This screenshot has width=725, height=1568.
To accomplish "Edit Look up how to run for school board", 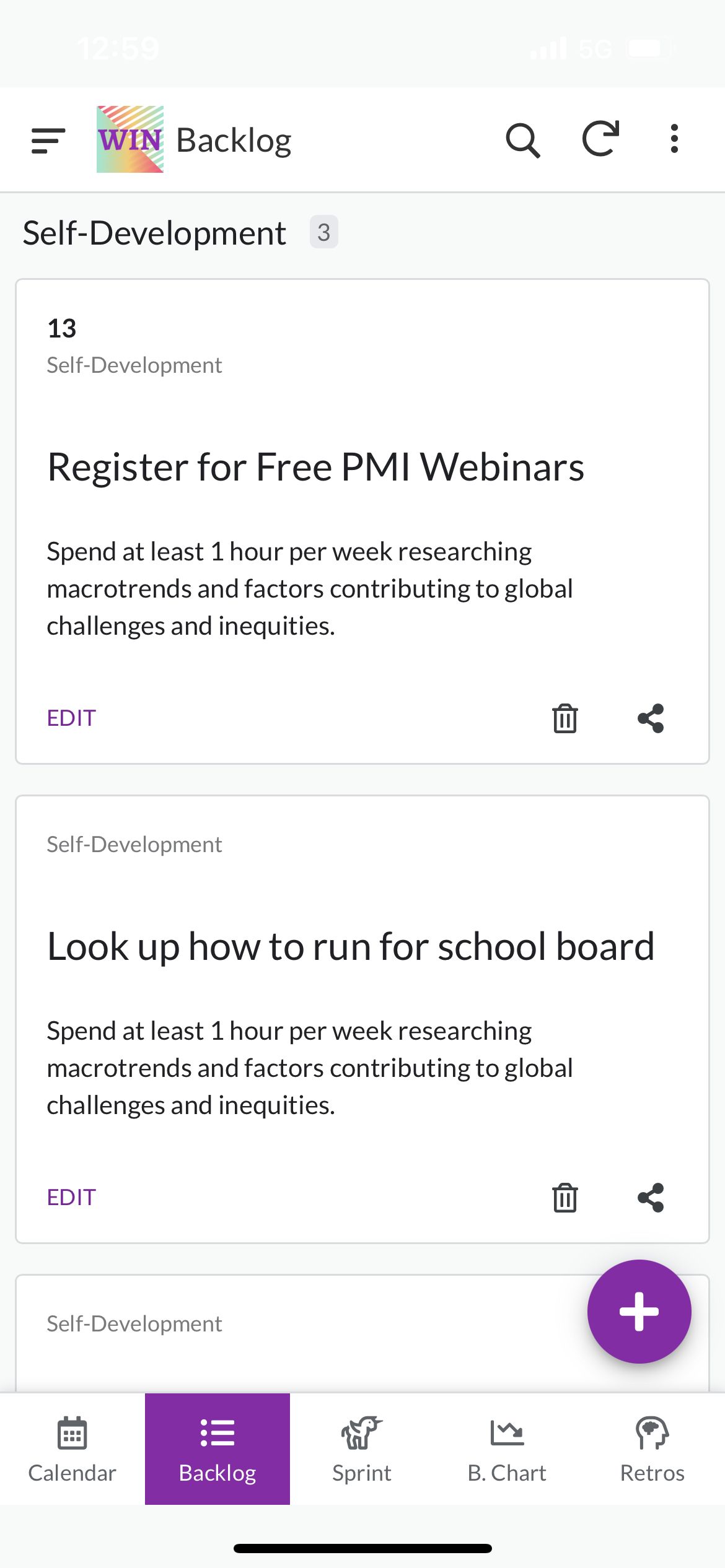I will (71, 1197).
